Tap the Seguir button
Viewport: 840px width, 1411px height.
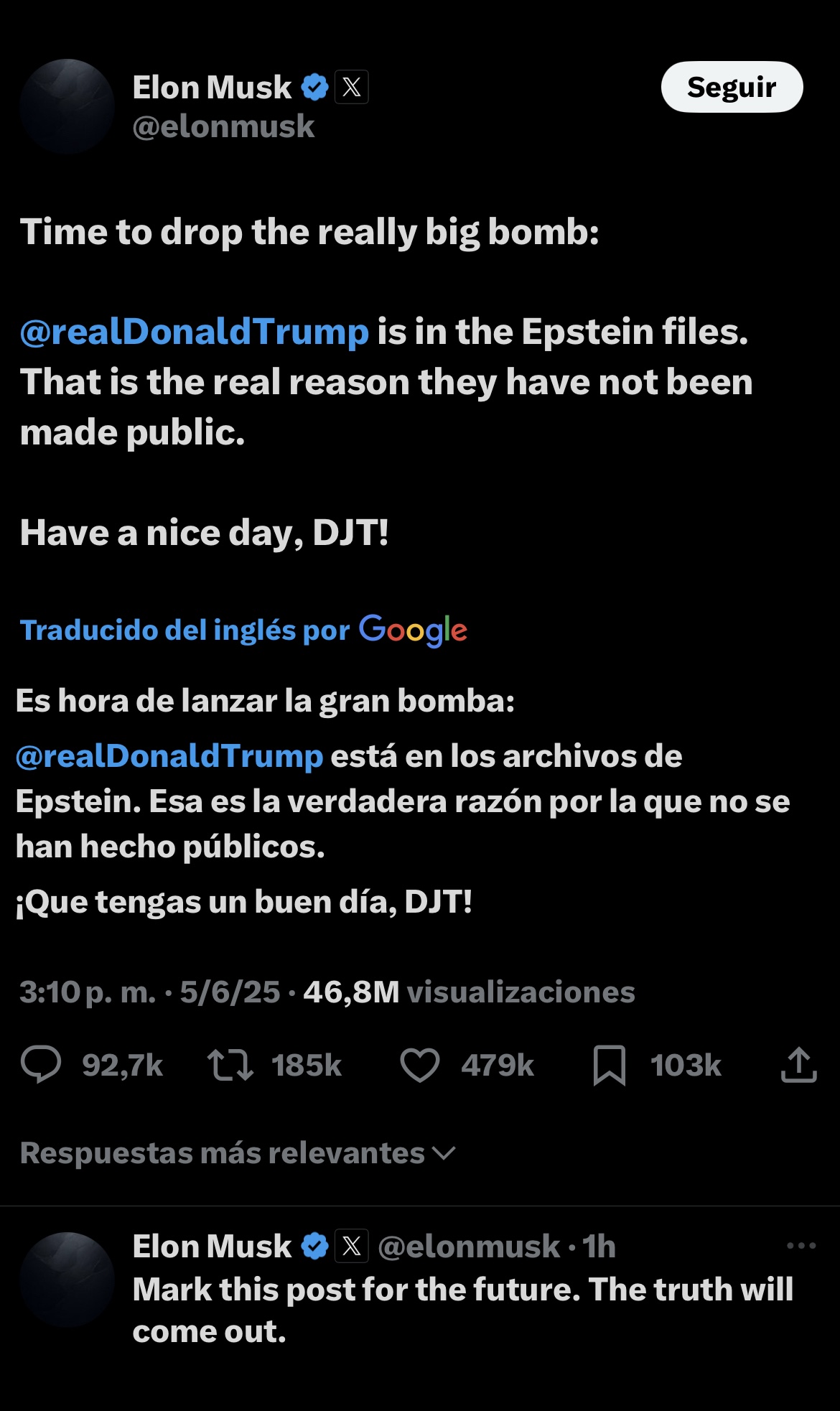point(731,87)
